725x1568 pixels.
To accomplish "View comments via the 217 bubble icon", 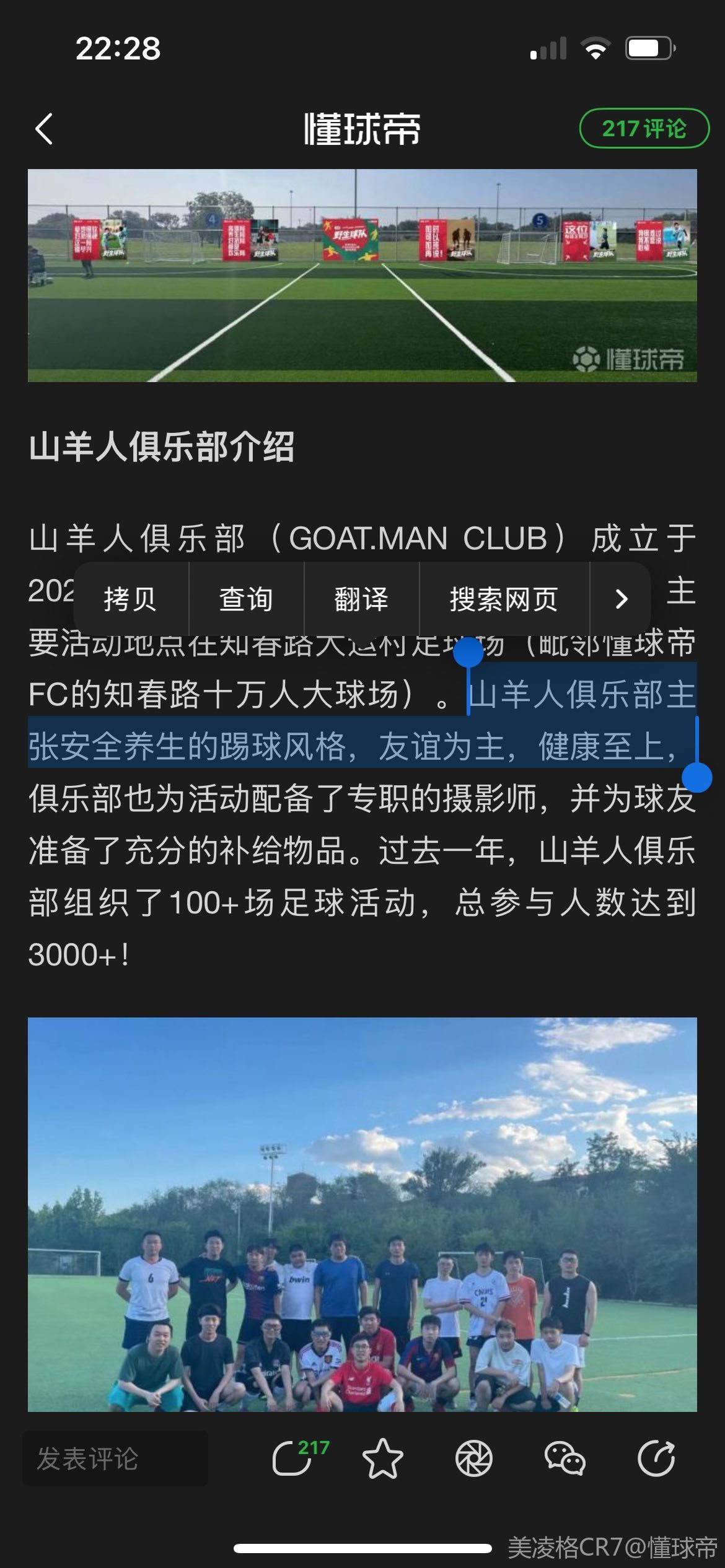I will [x=292, y=1458].
